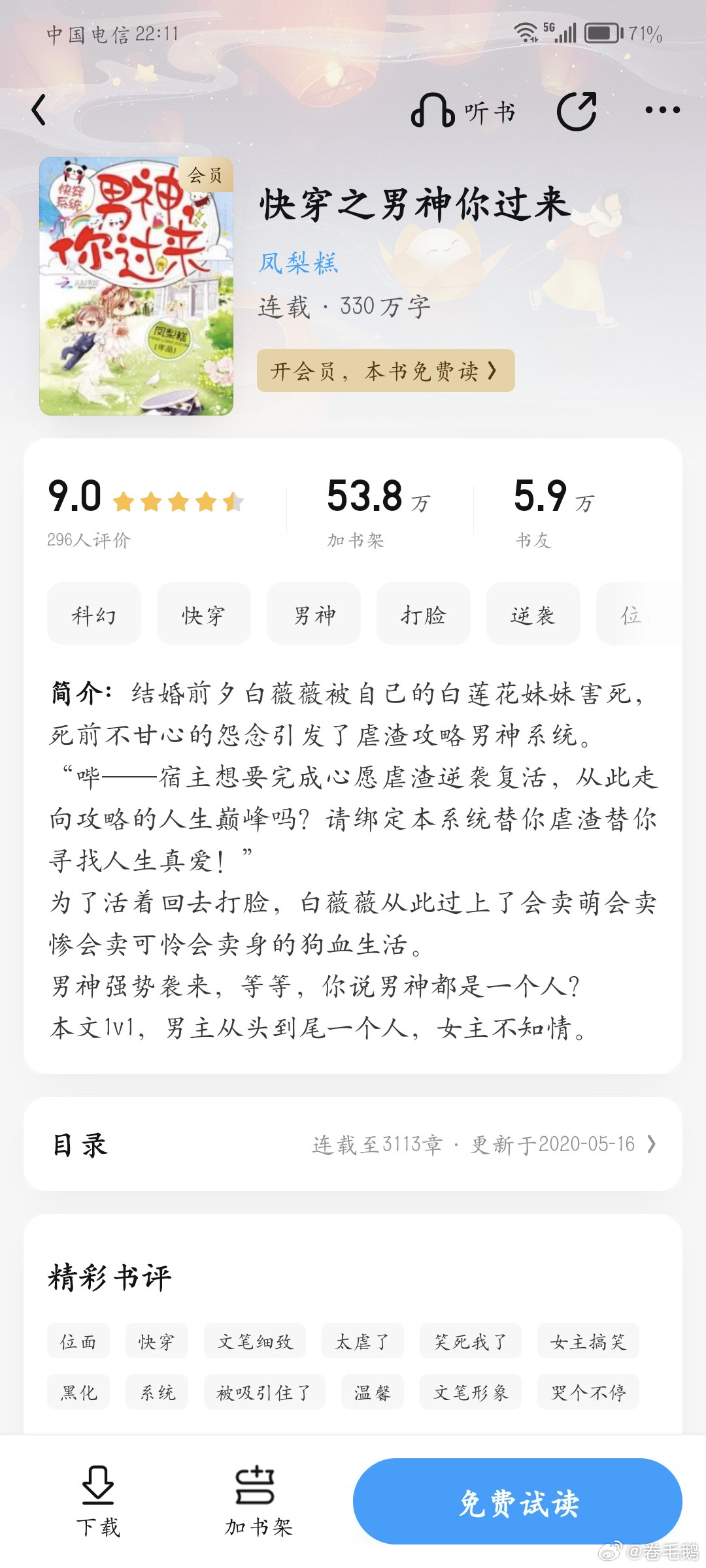Select the 快穿 tag in tag row
The width and height of the screenshot is (706, 1568).
click(x=203, y=615)
